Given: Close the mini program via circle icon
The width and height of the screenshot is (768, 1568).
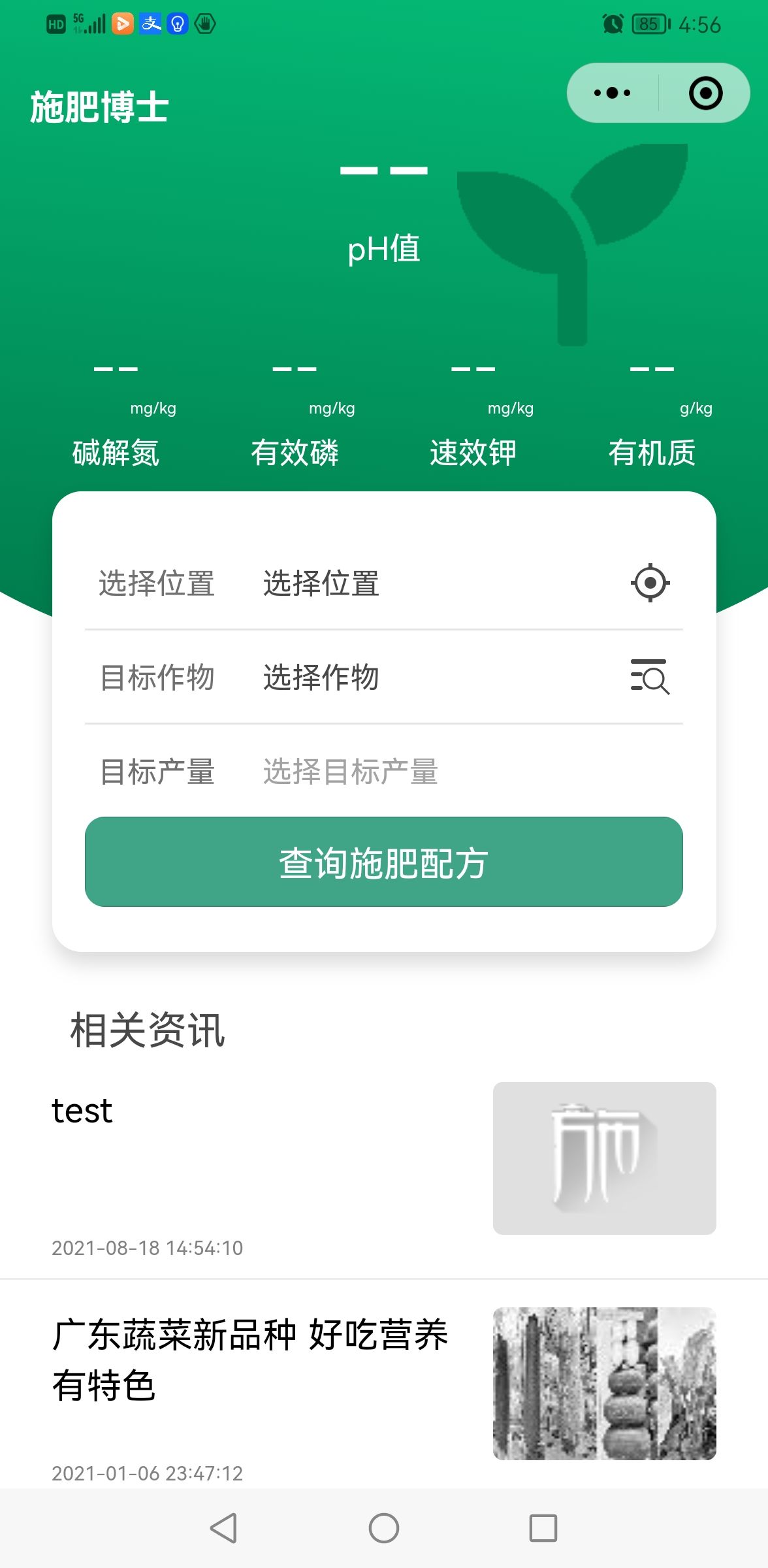Looking at the screenshot, I should [705, 93].
